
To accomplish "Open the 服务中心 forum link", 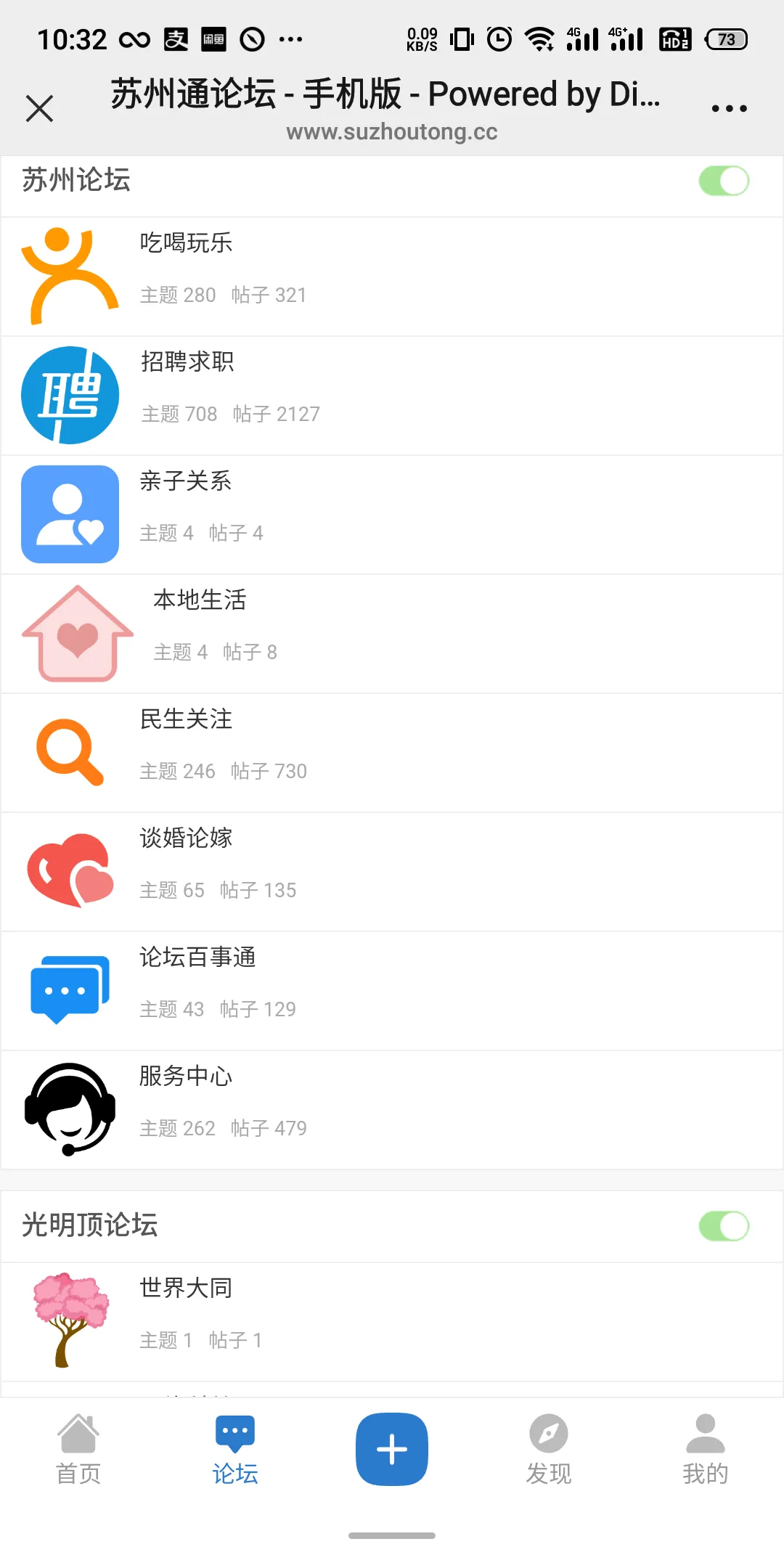I will [184, 1077].
